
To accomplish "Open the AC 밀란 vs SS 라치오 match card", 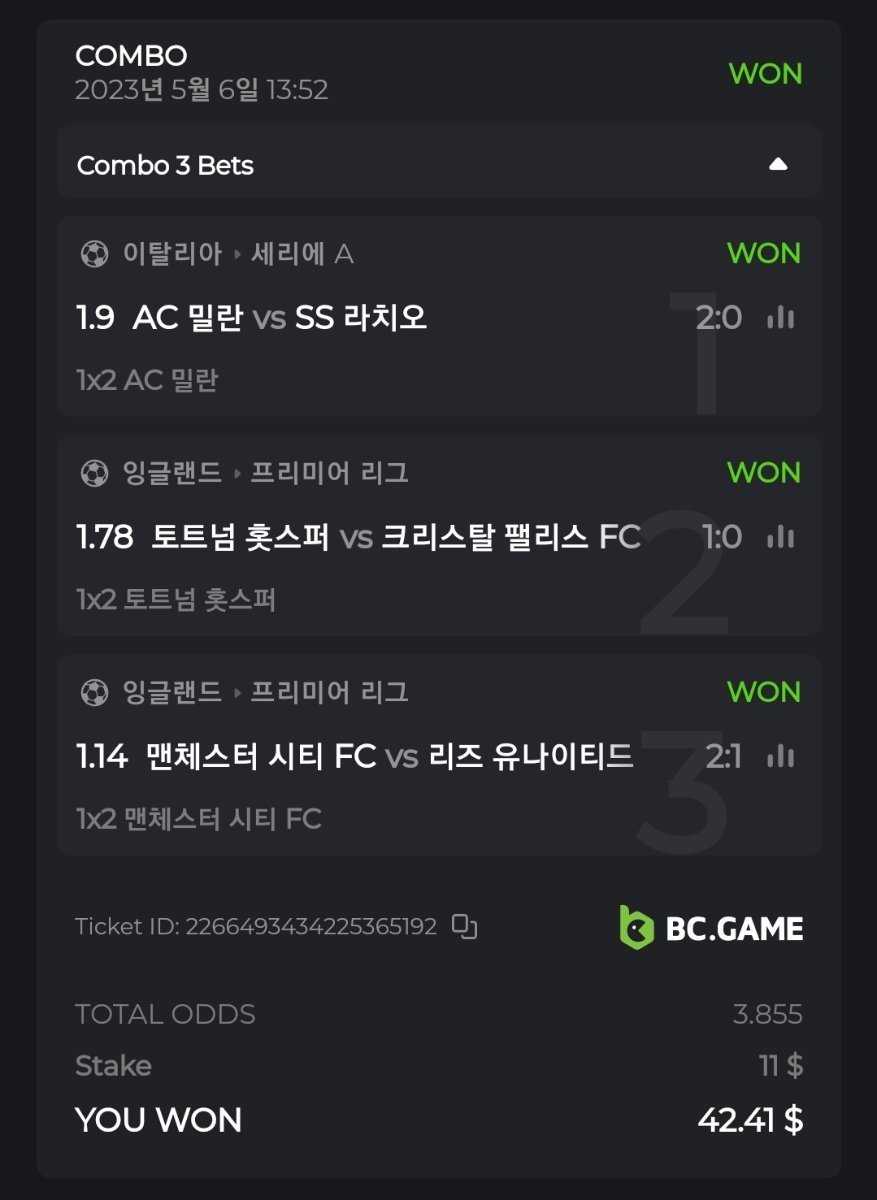I will pyautogui.click(x=280, y=318).
